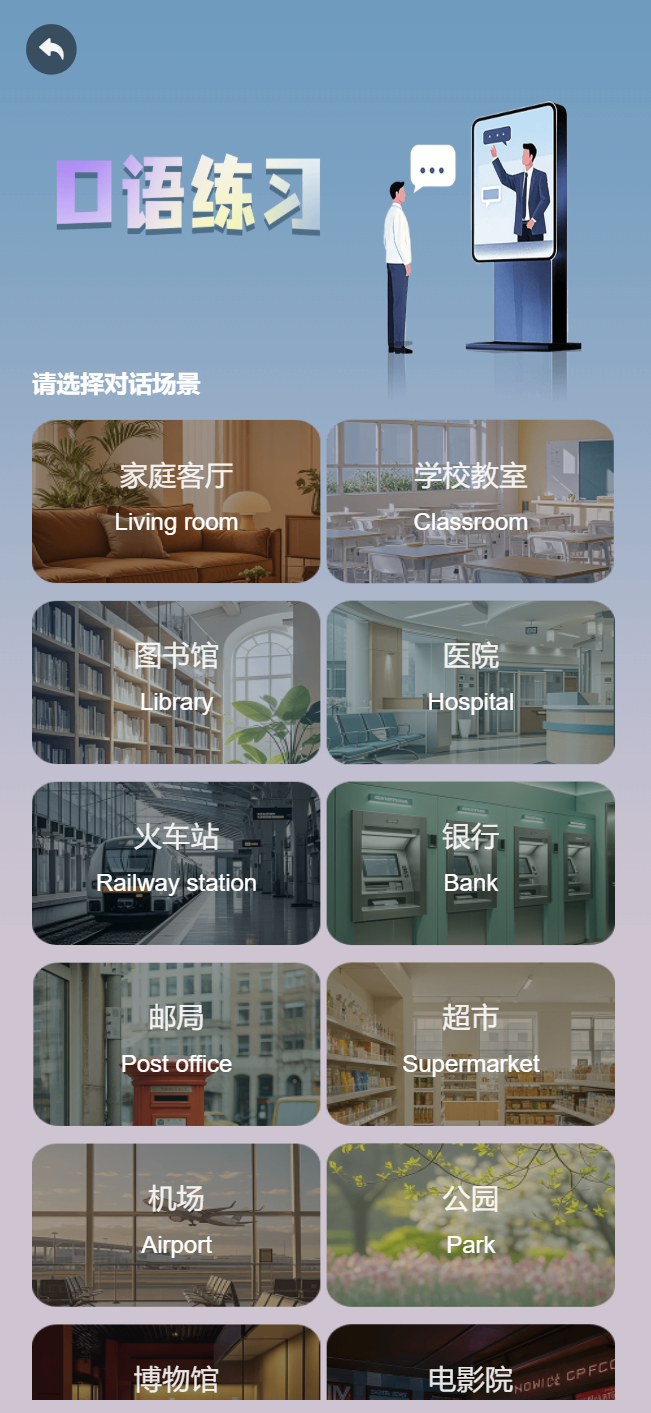Choose the Supermarket scene
This screenshot has height=1413, width=651.
tap(470, 1043)
